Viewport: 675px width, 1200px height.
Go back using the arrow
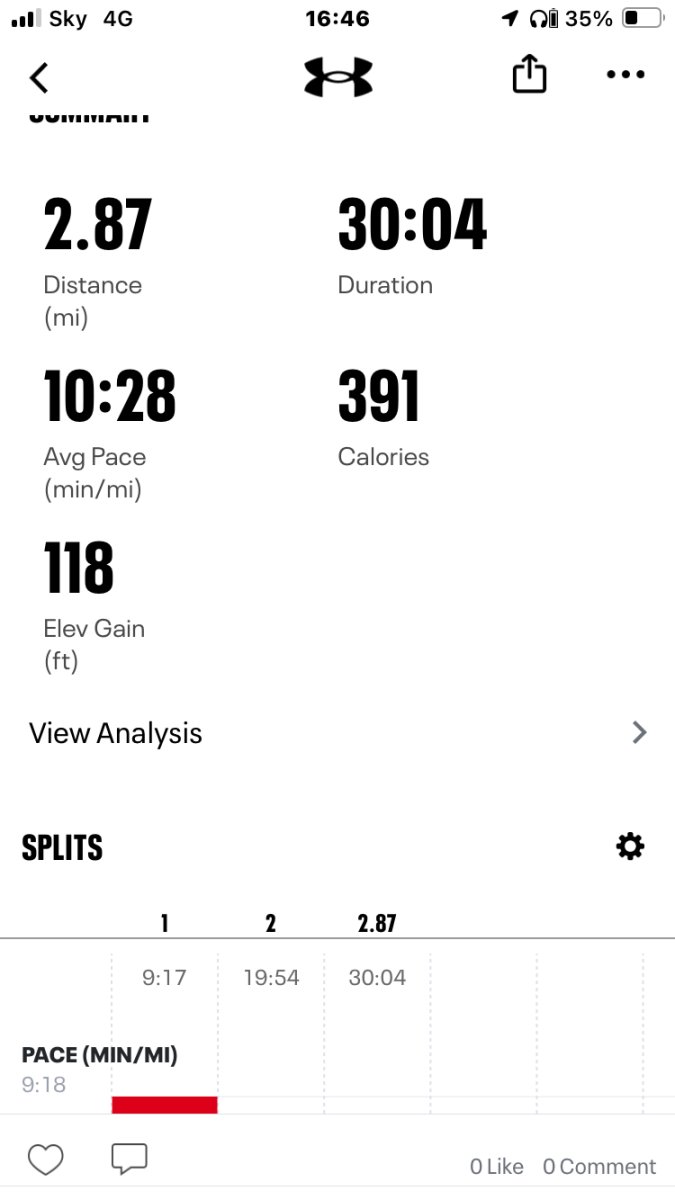coord(39,77)
